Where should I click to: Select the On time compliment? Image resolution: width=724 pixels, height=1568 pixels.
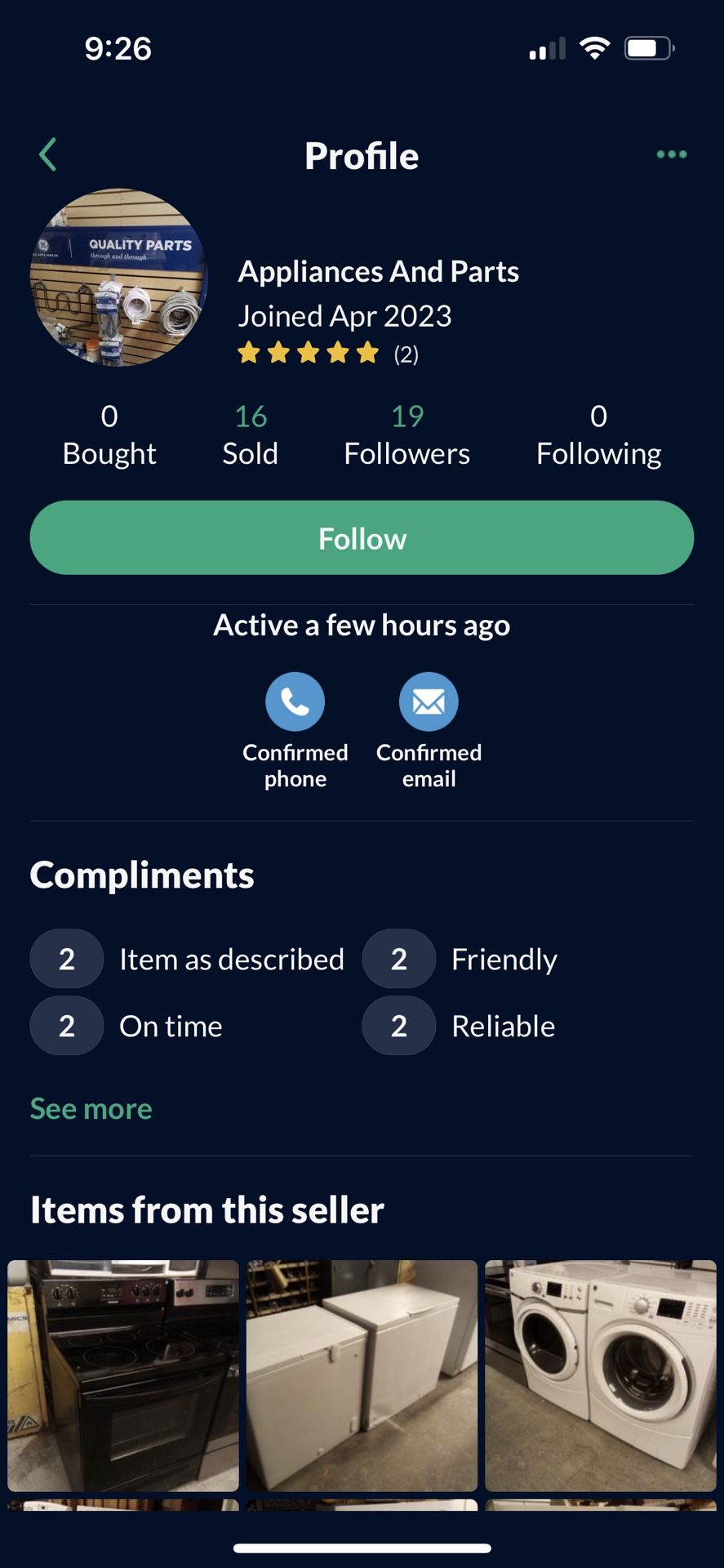point(67,1026)
